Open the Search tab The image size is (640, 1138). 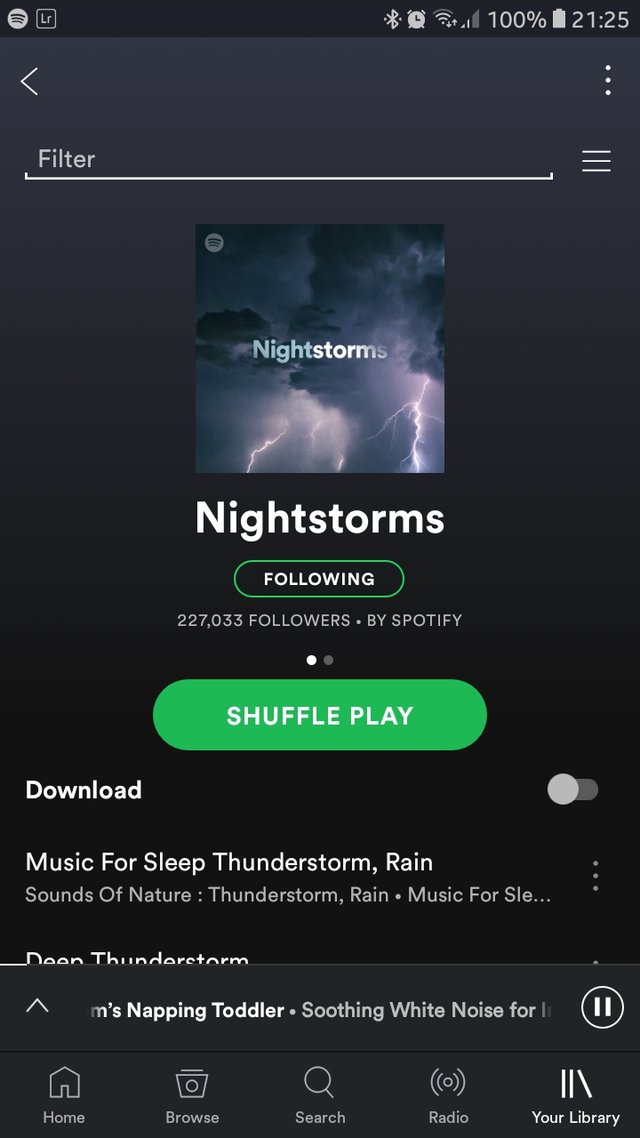coord(320,1095)
